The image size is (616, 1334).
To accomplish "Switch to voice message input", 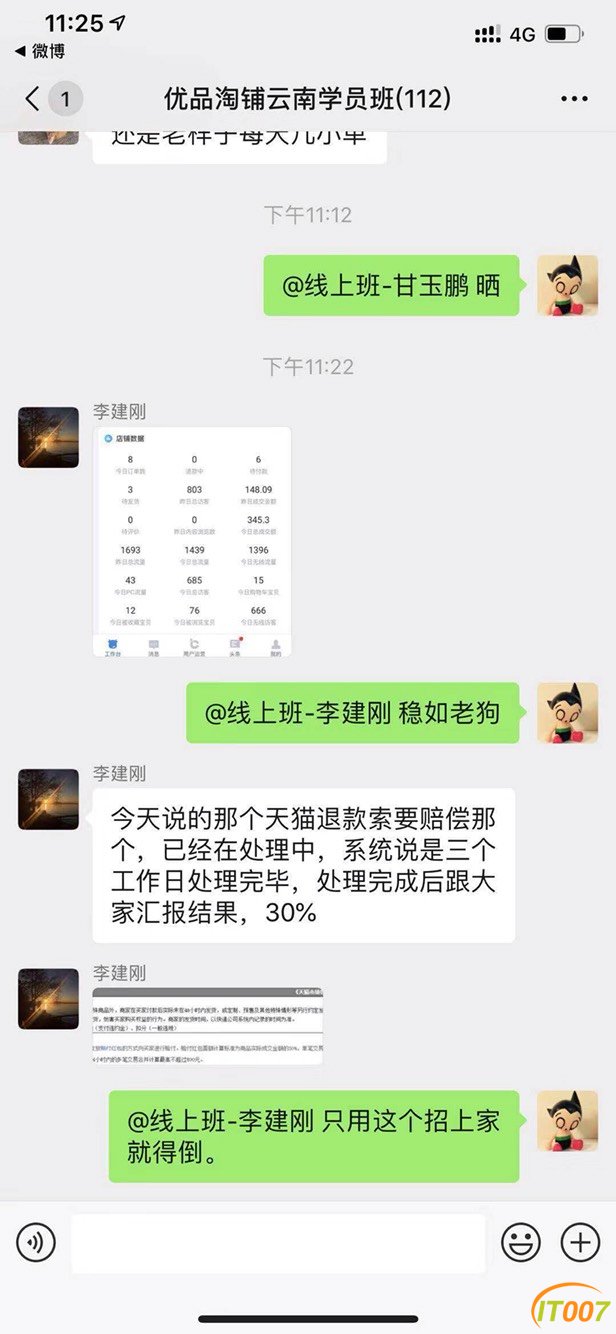I will click(x=36, y=1243).
